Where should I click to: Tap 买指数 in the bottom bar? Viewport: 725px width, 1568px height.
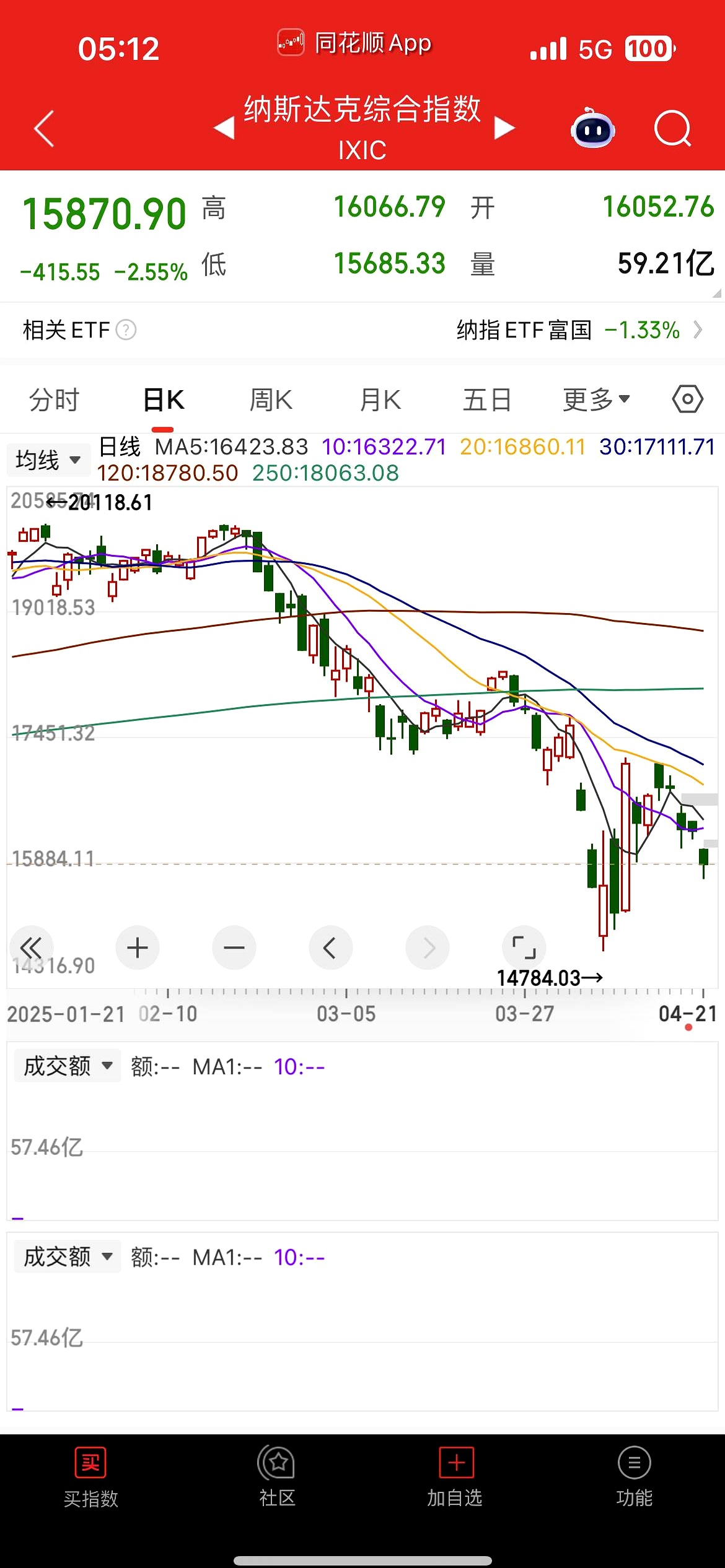point(90,1478)
